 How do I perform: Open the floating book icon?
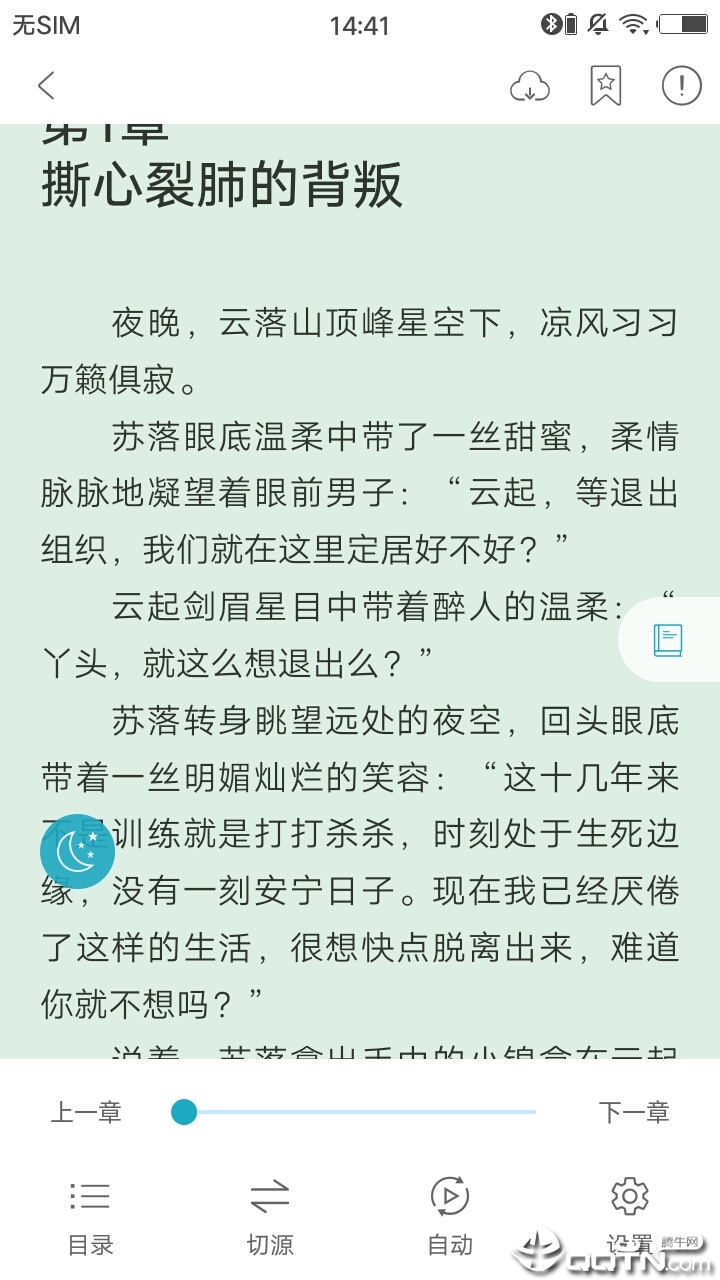(x=668, y=640)
